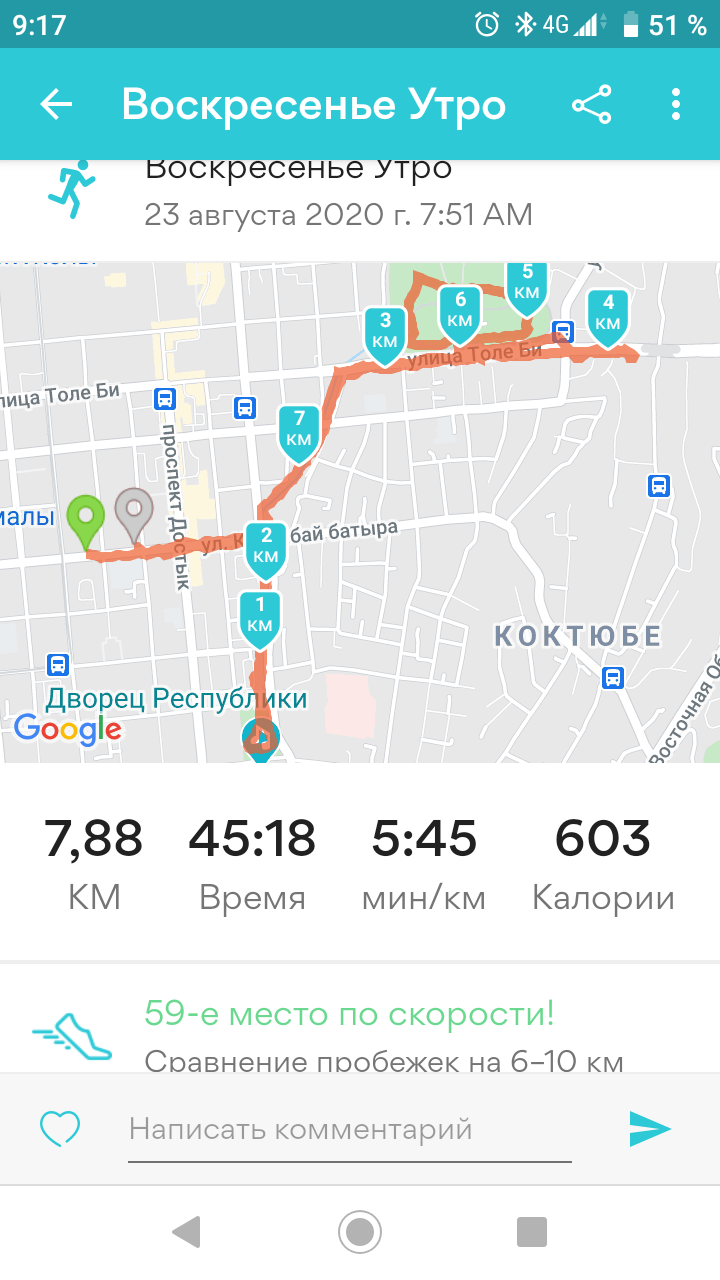Image resolution: width=720 pixels, height=1280 pixels.
Task: Tap the system back button
Action: 186,1231
